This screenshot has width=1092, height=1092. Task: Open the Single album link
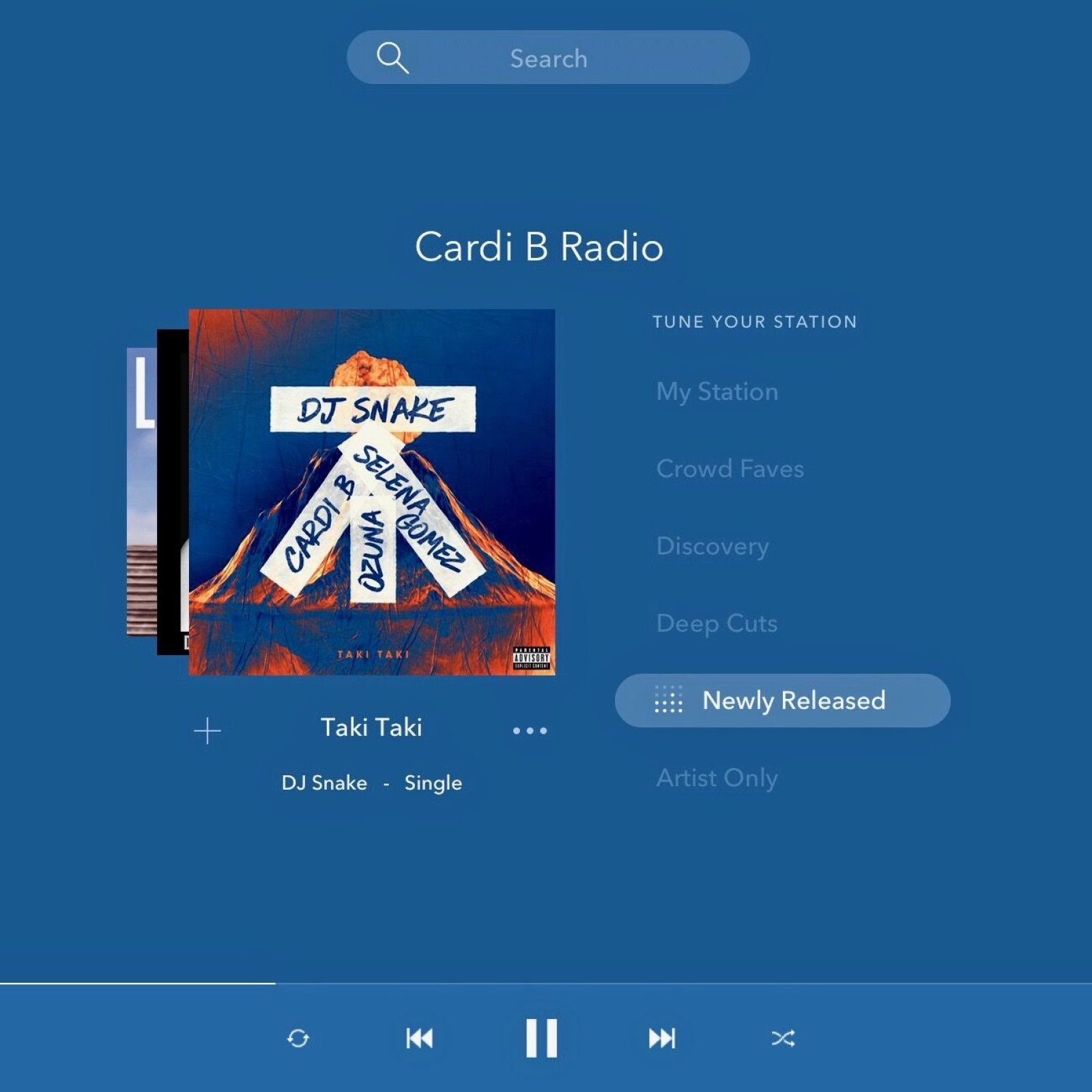click(x=433, y=783)
